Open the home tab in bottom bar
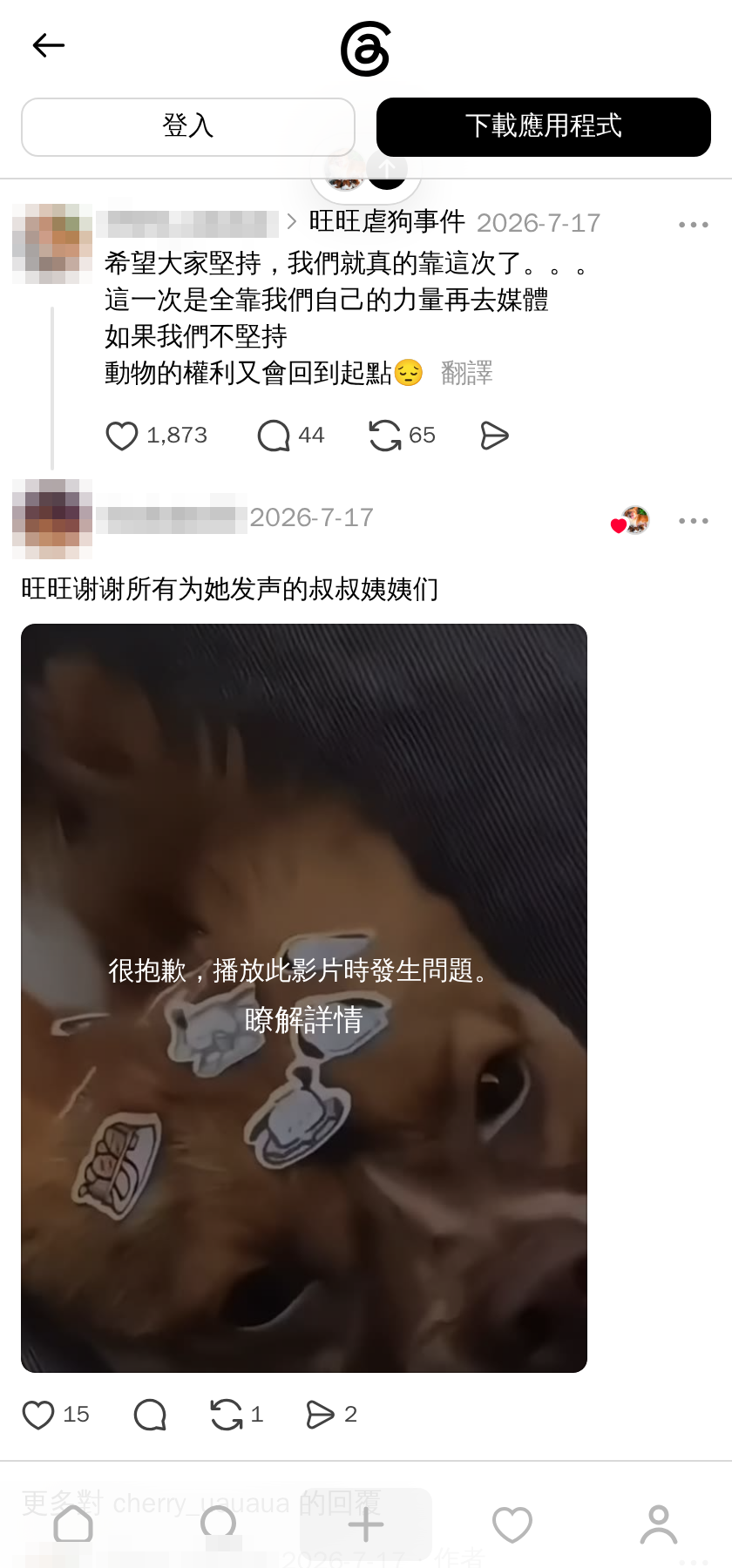732x1568 pixels. pyautogui.click(x=73, y=1524)
